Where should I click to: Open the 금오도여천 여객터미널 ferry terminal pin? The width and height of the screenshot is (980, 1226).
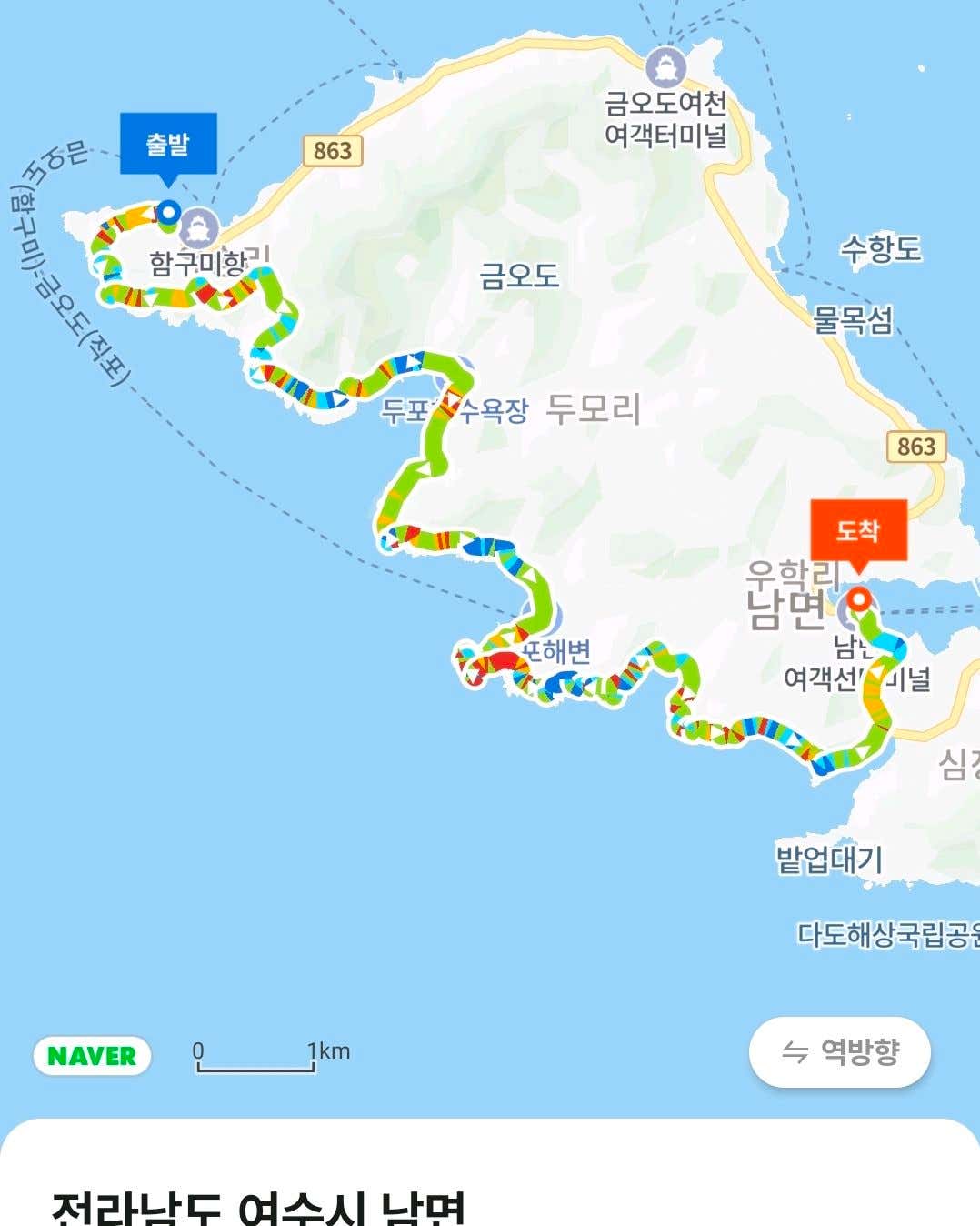pyautogui.click(x=666, y=68)
